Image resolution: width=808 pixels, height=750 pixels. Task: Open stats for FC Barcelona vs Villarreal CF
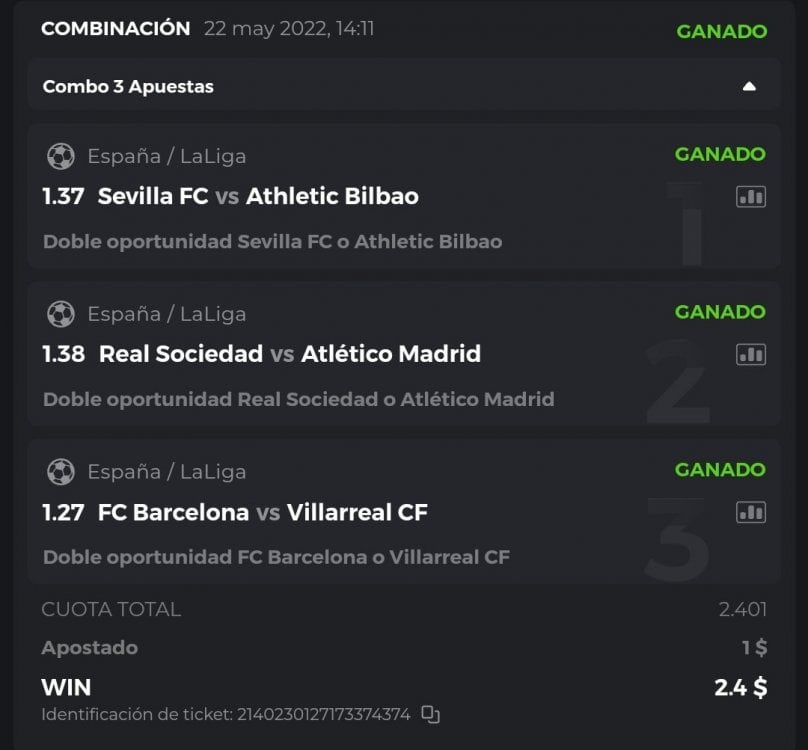click(750, 512)
